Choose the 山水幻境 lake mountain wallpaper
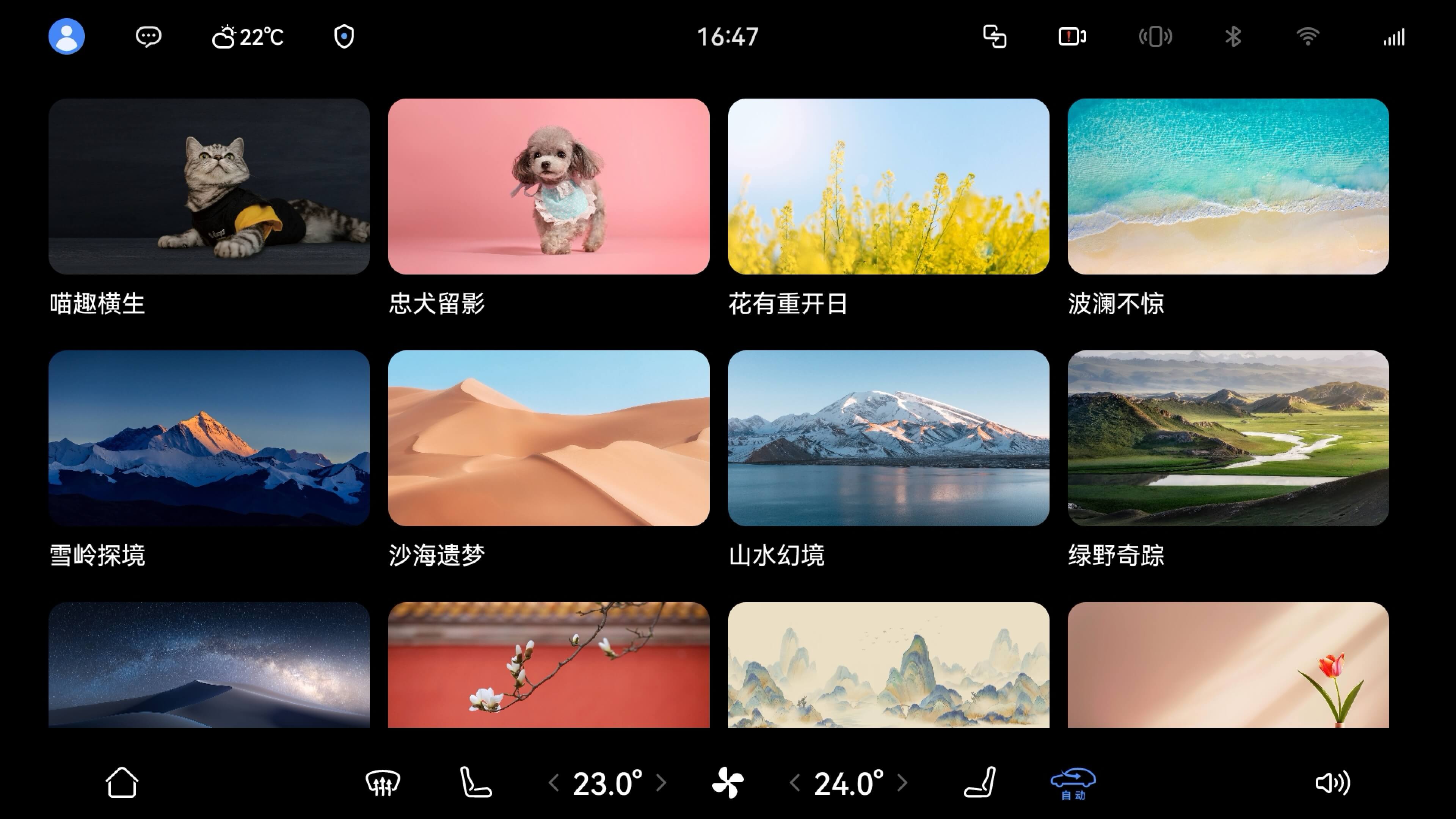The image size is (1456, 819). pos(888,438)
